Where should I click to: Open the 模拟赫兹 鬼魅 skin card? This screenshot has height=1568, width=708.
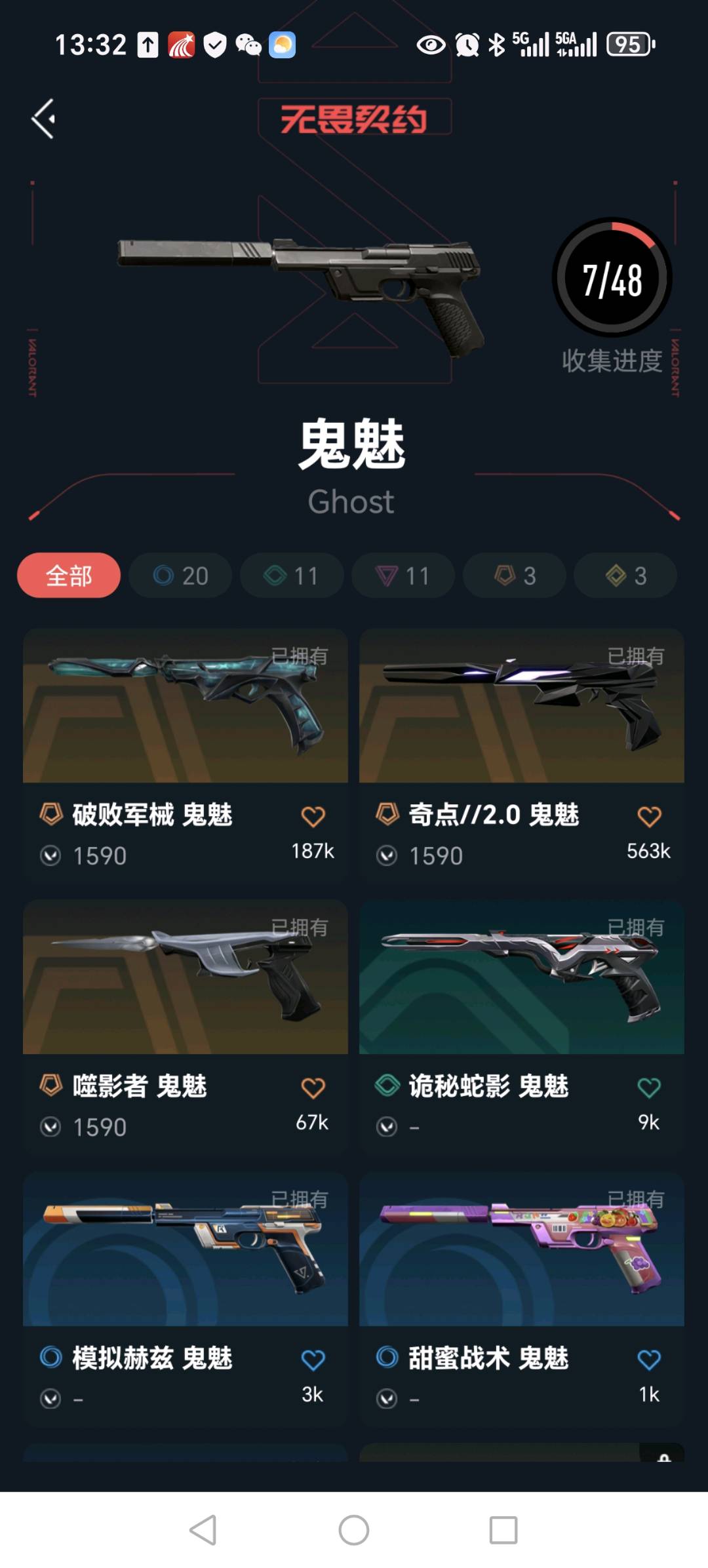click(186, 1250)
